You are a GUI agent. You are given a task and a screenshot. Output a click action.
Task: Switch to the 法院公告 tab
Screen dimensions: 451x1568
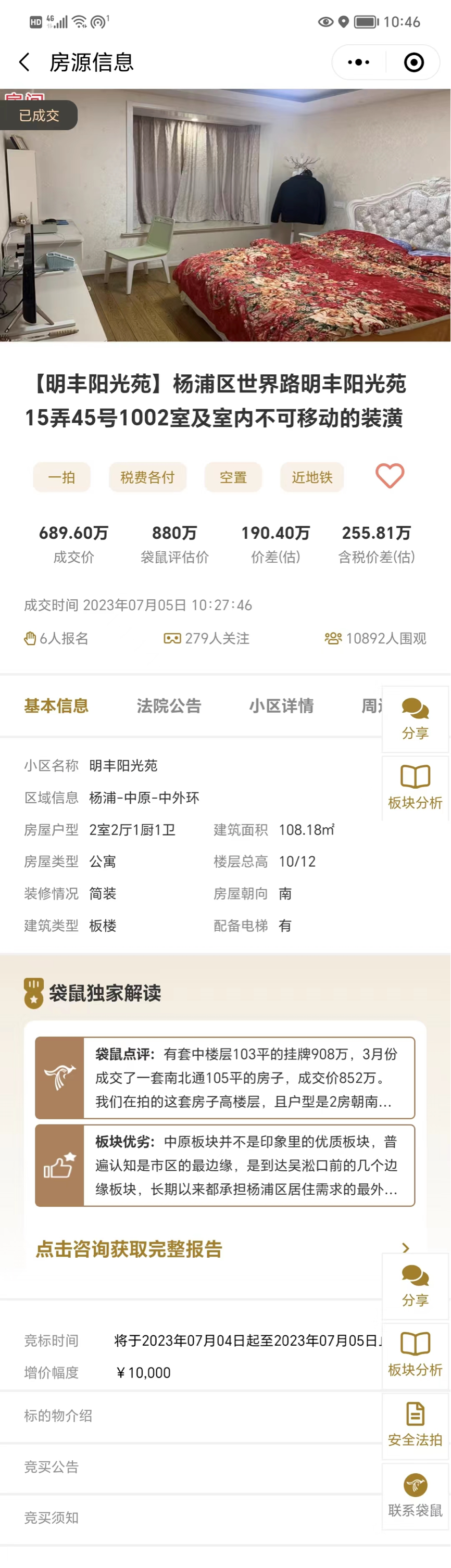[169, 705]
